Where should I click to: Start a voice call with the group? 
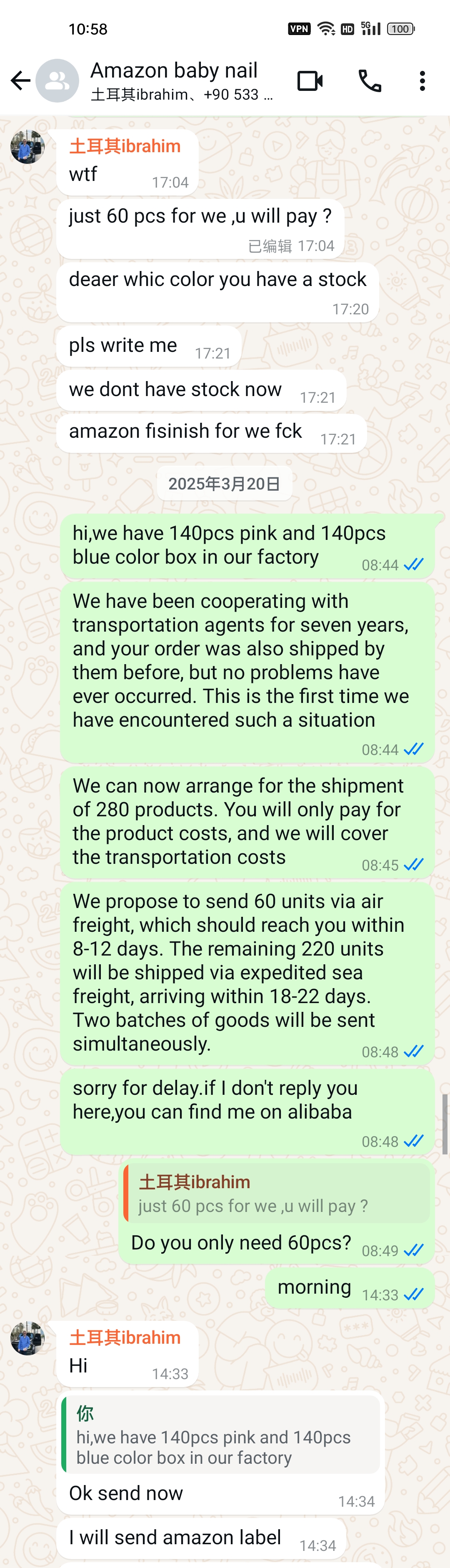click(x=369, y=80)
